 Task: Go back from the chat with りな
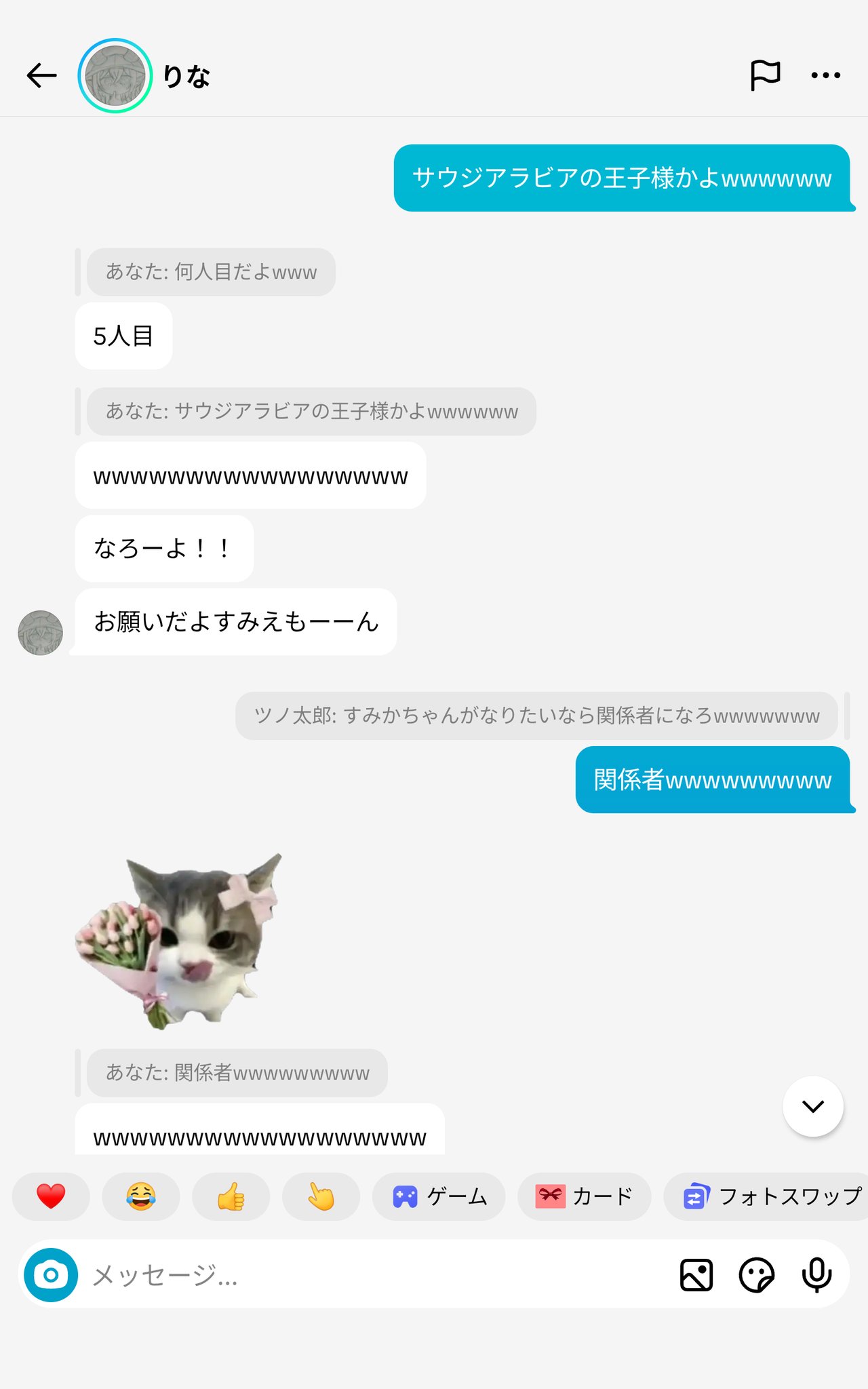click(41, 75)
